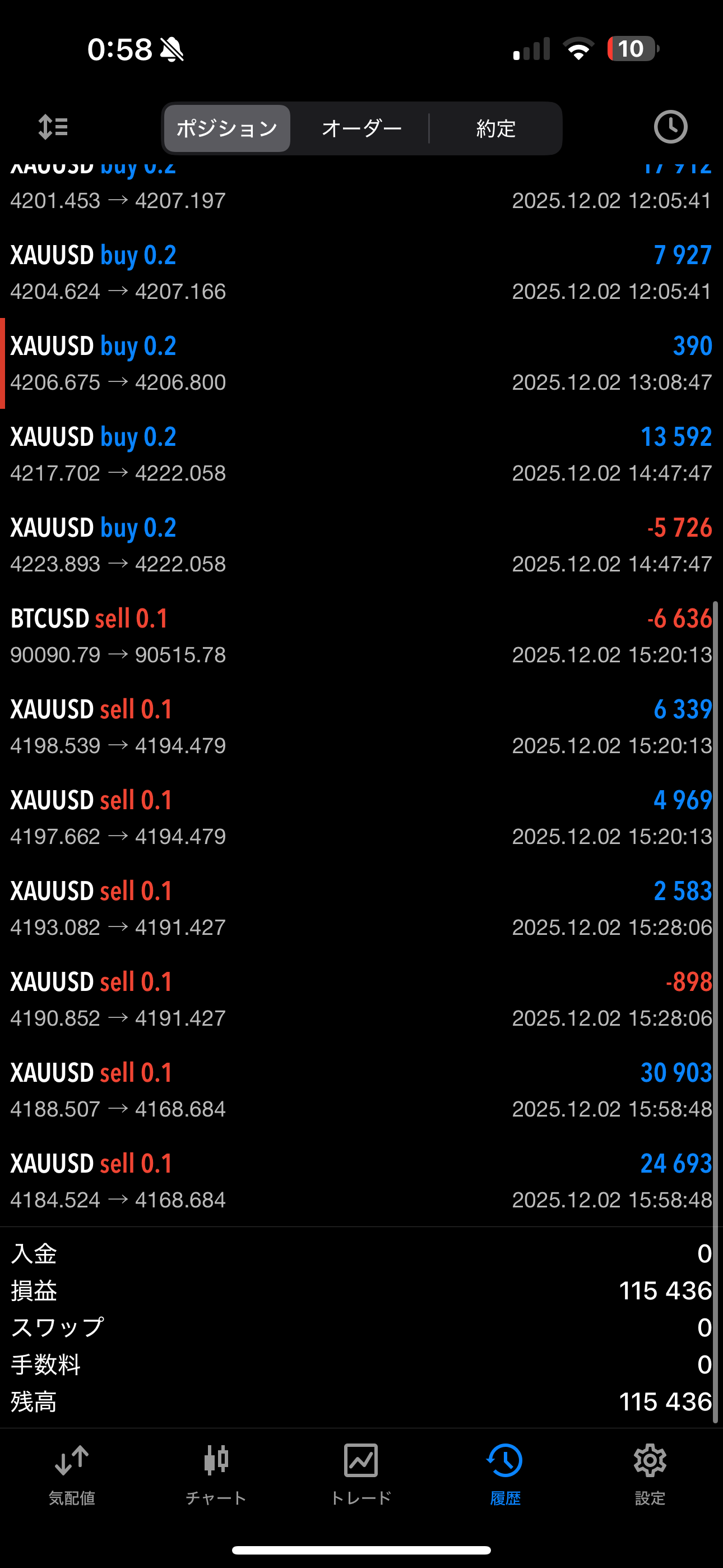
Task: Open the history period clock icon
Action: click(670, 127)
